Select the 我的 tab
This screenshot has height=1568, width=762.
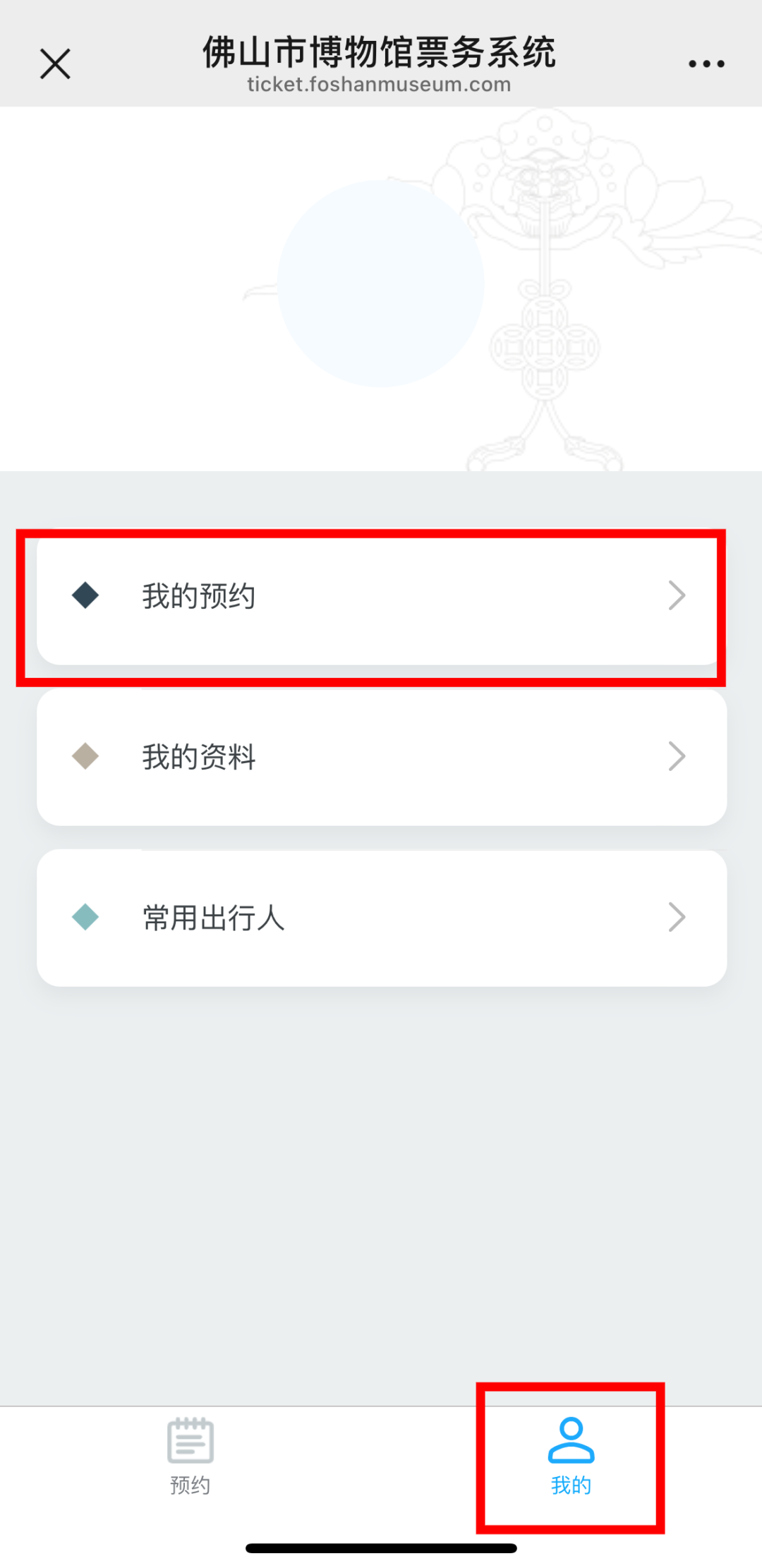[x=571, y=1457]
